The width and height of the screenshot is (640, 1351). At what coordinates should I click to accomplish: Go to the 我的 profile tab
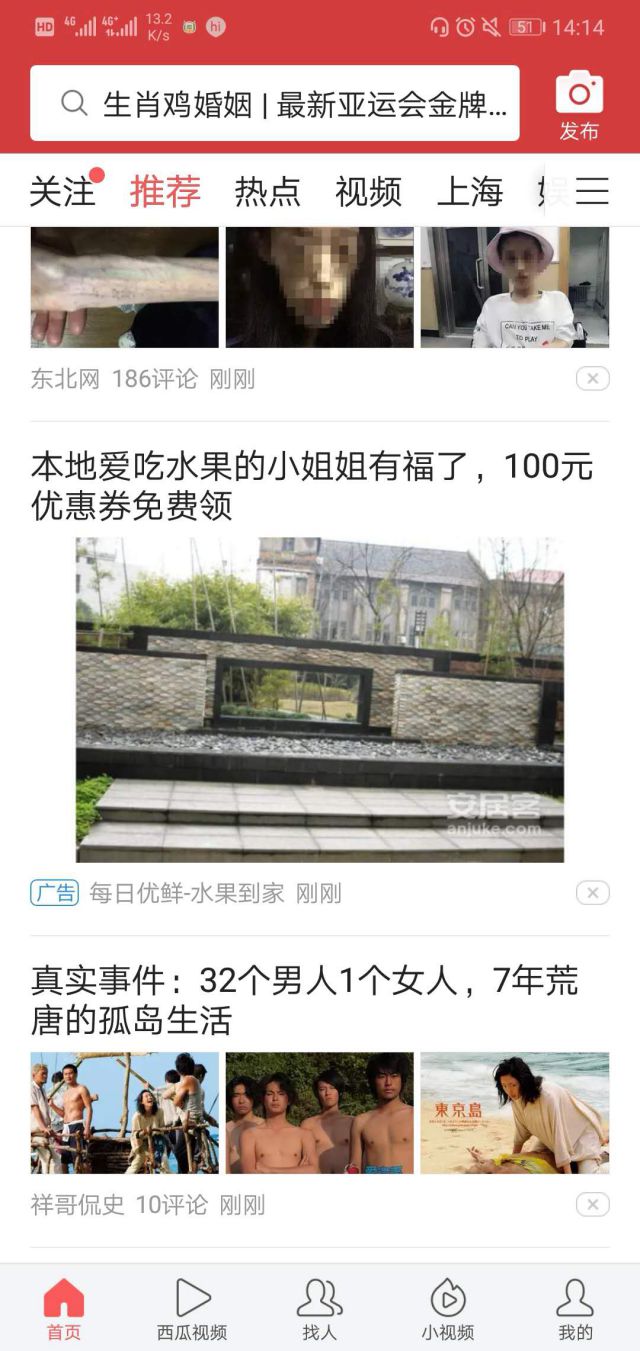coord(575,1308)
